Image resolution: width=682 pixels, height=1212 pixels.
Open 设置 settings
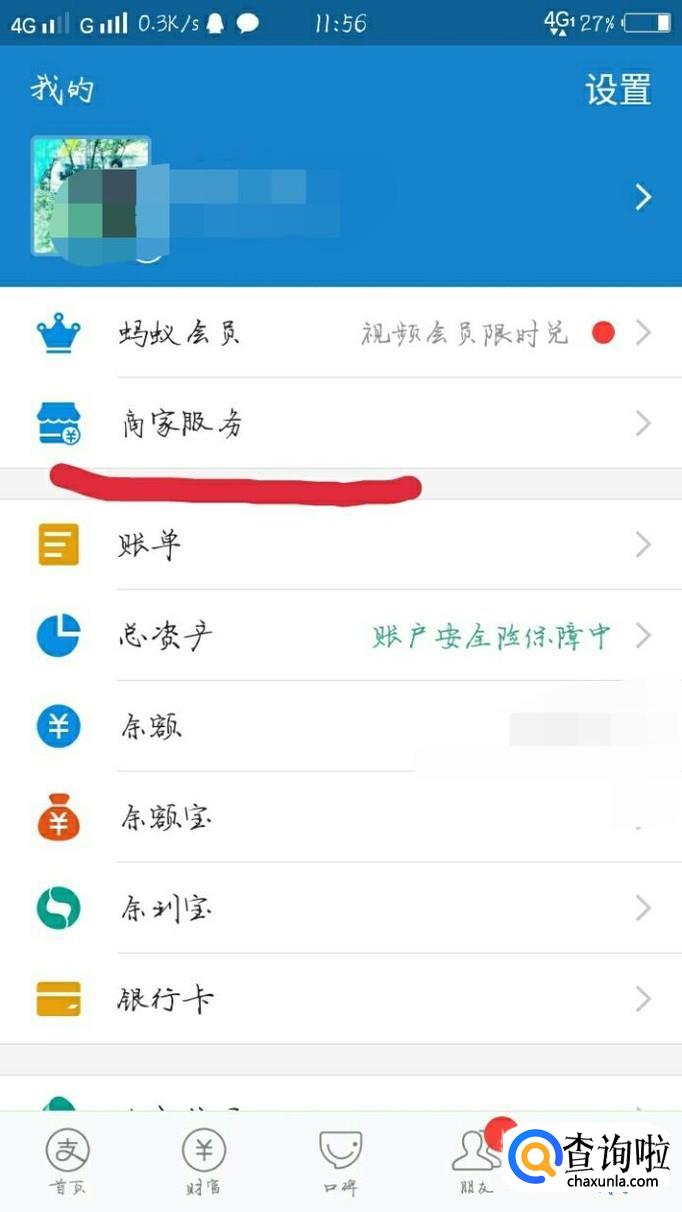[617, 90]
